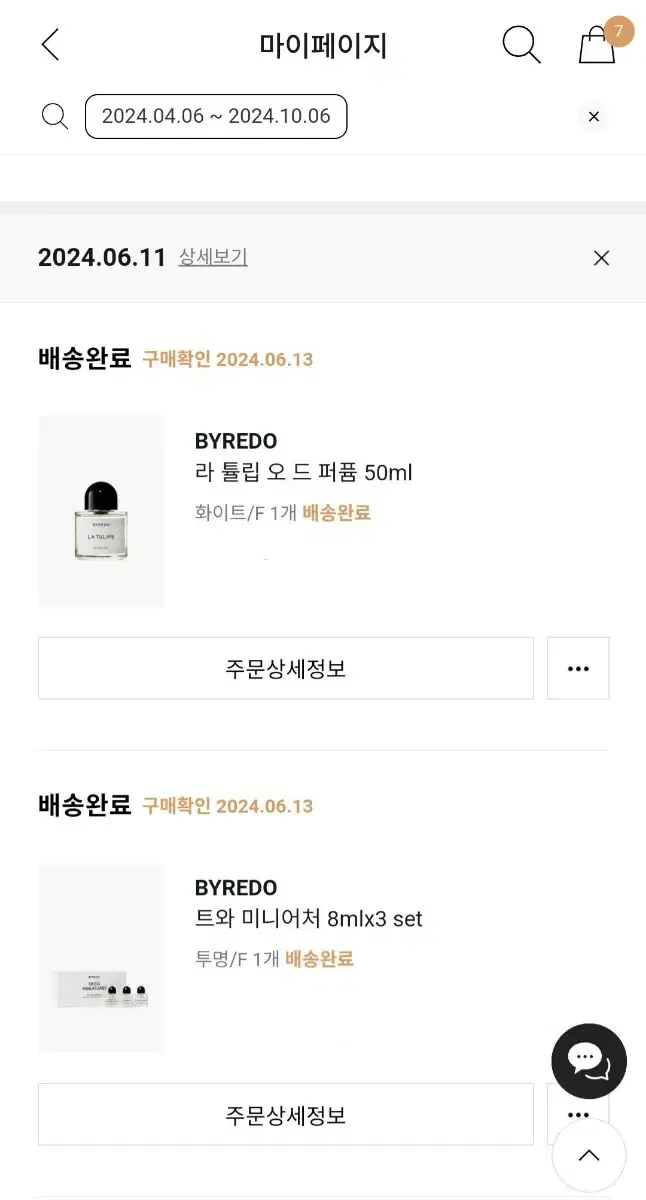Select the 2024.04.06 ~ 2024.10.06 date range

(216, 116)
